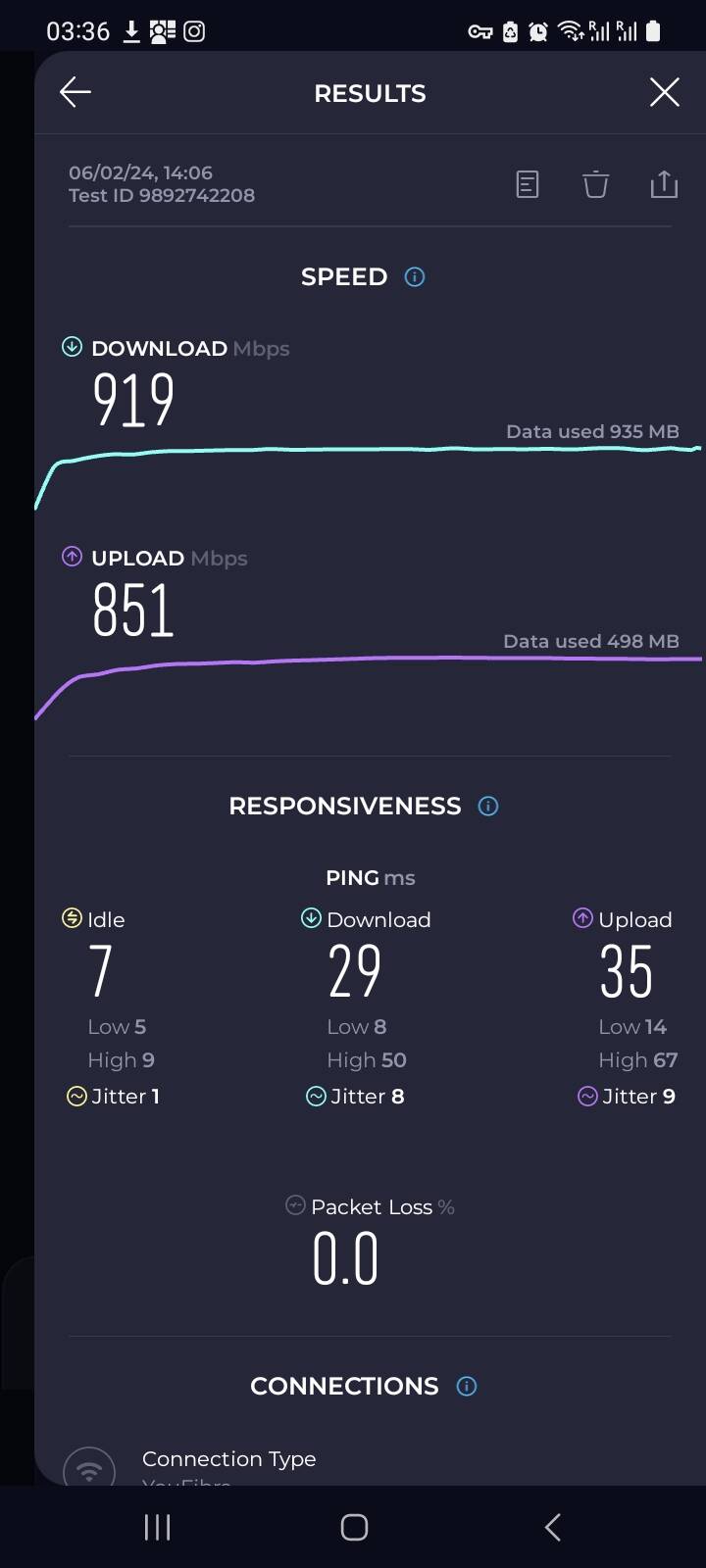The width and height of the screenshot is (706, 1568).
Task: Open the info icon next to Connections
Action: tap(467, 1387)
